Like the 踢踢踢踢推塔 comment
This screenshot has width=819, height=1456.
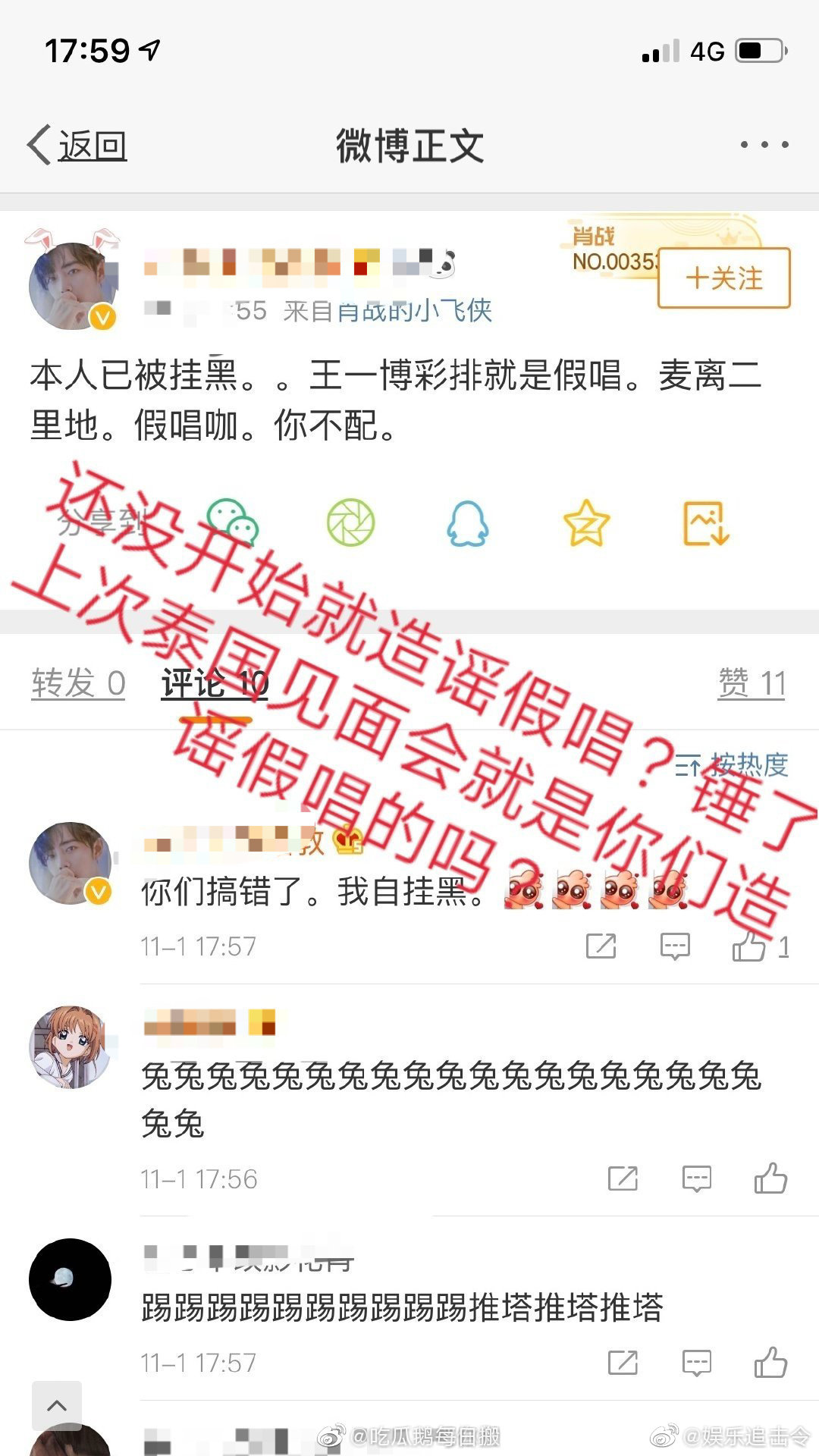770,1363
